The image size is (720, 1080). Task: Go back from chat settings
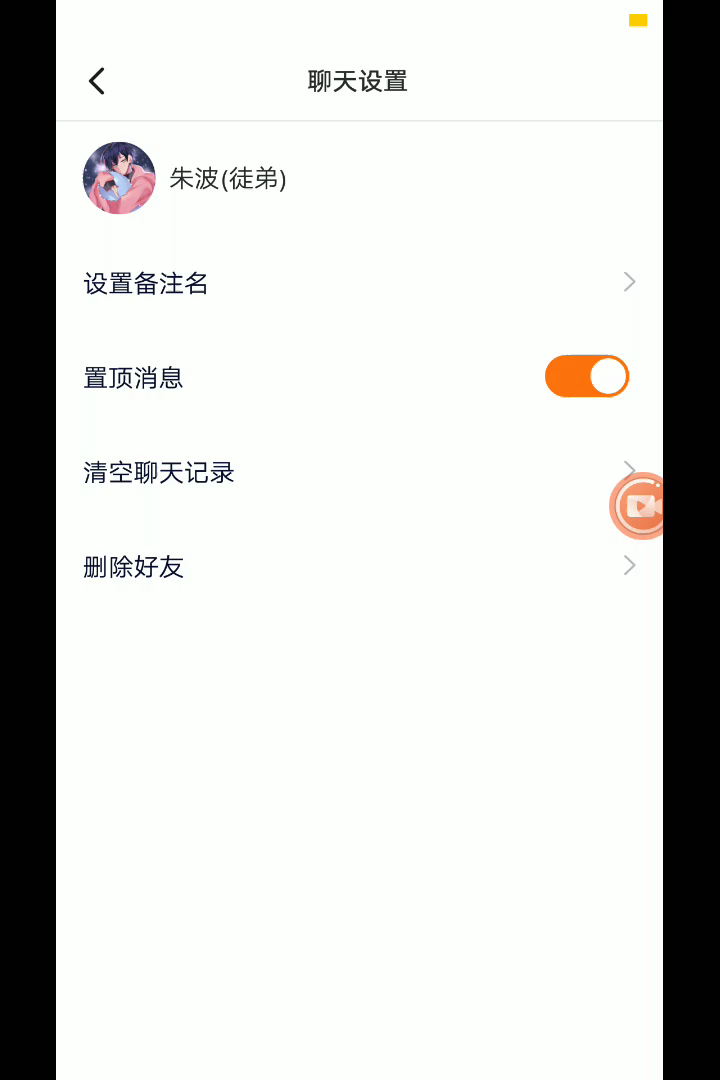pyautogui.click(x=97, y=81)
